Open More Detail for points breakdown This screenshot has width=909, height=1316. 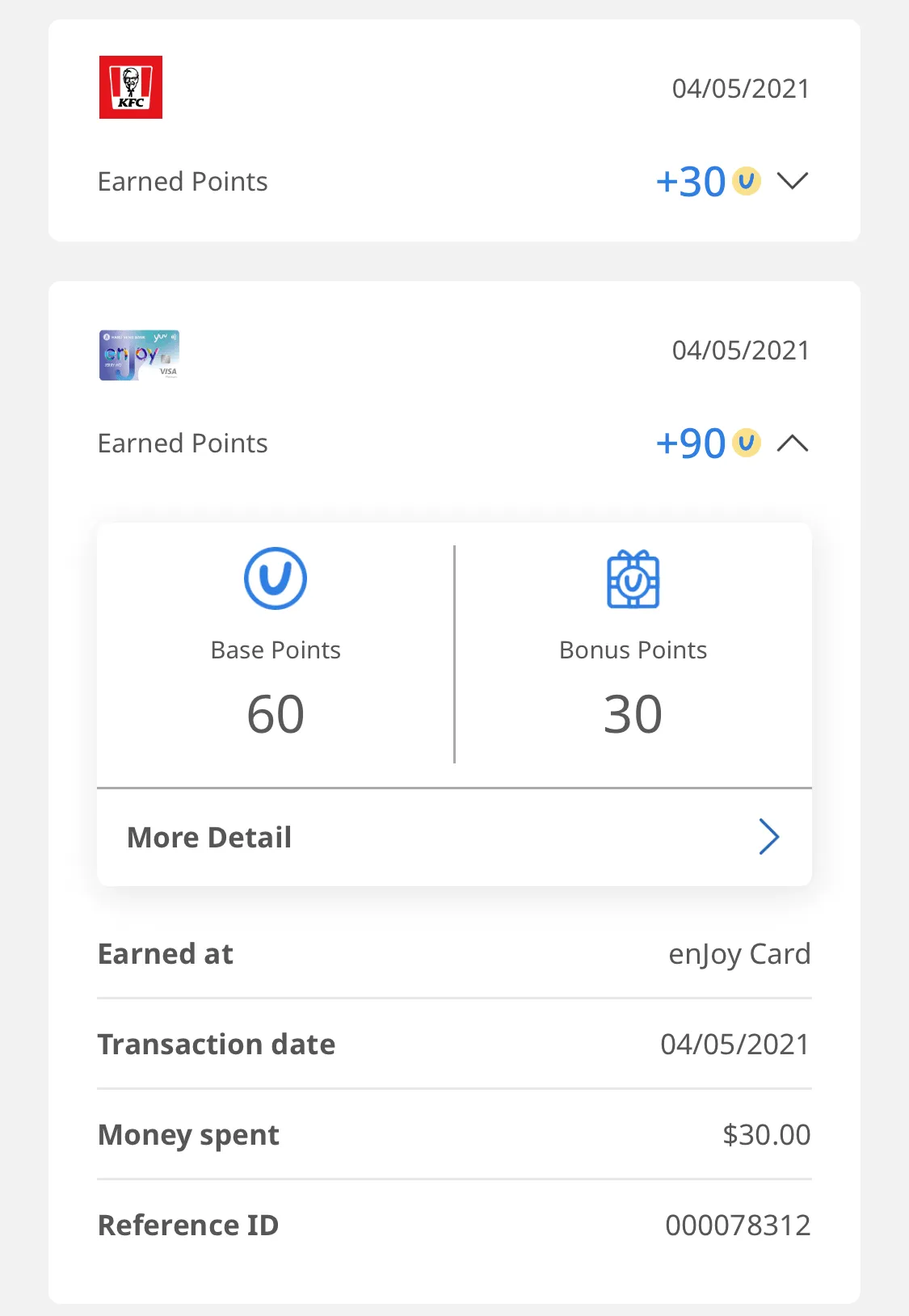pos(454,837)
